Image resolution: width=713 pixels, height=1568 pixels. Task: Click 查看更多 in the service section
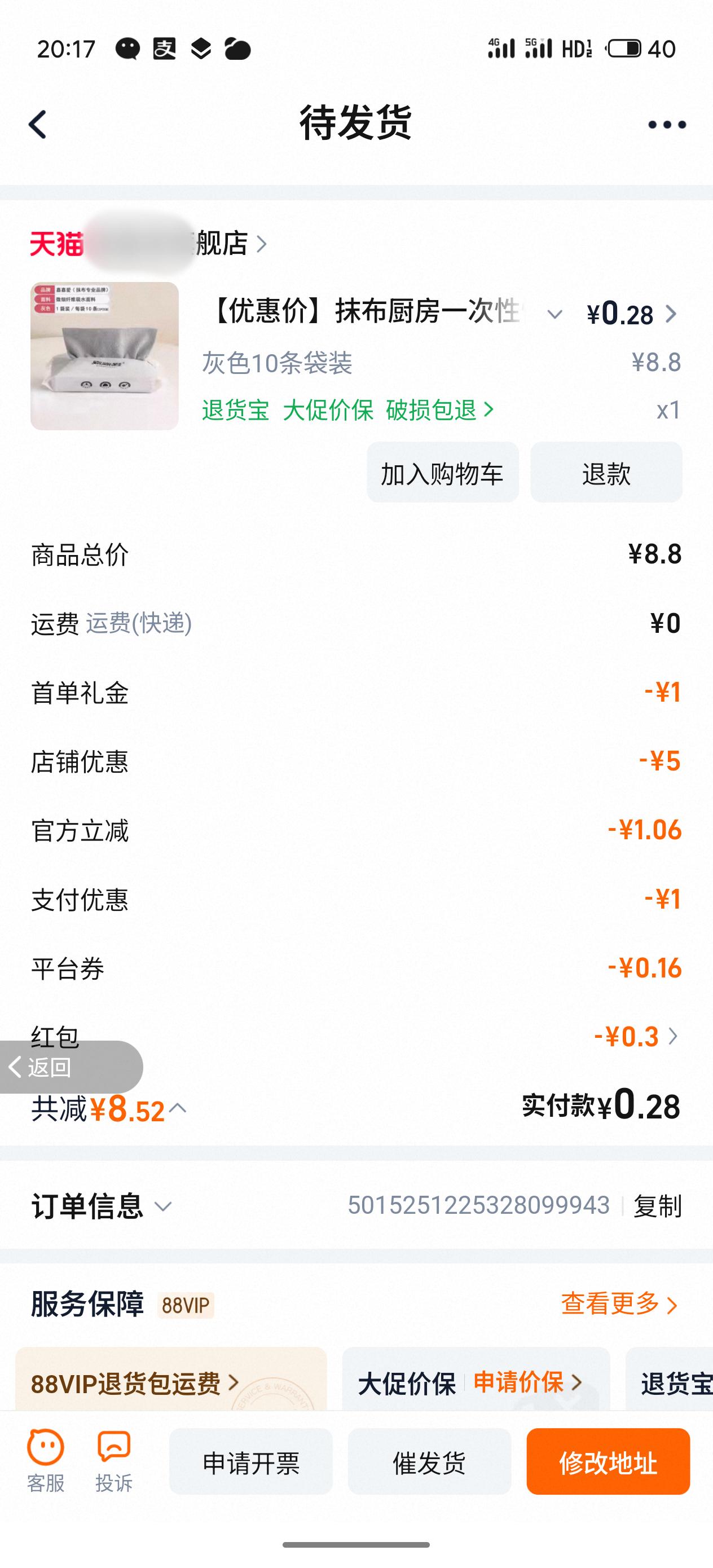click(x=609, y=1303)
